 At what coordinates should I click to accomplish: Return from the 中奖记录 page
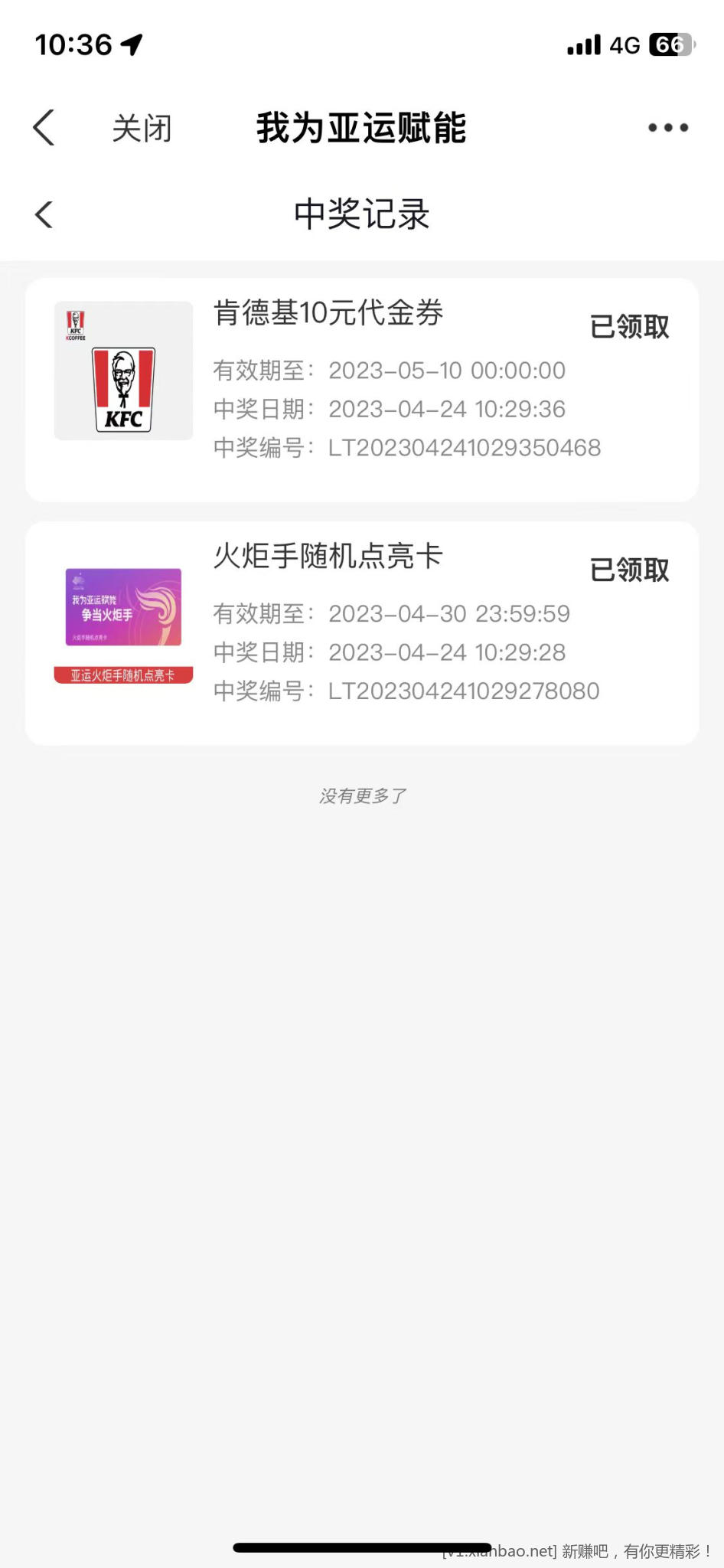[x=44, y=214]
